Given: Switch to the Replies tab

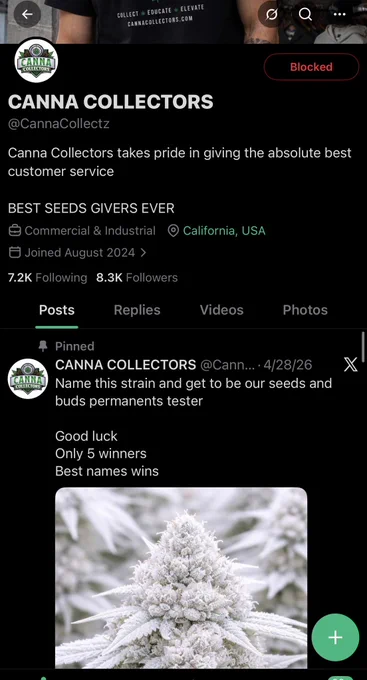Looking at the screenshot, I should [137, 310].
